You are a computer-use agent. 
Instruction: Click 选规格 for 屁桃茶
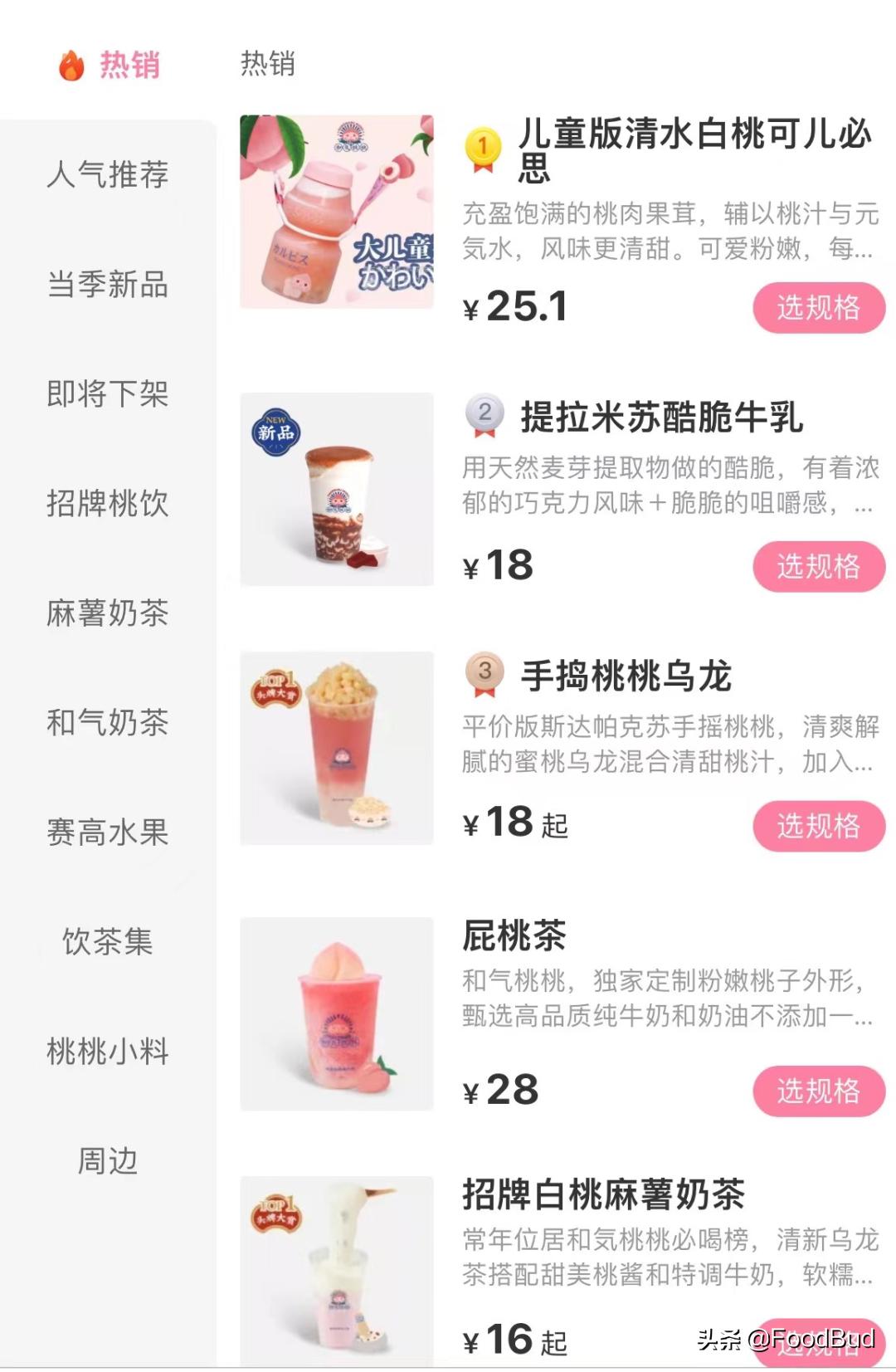coord(818,1091)
